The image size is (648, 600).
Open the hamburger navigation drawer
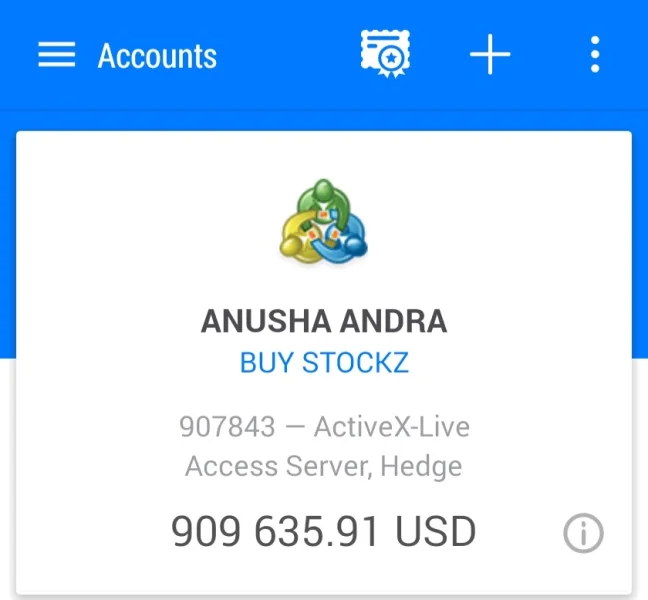tap(57, 55)
